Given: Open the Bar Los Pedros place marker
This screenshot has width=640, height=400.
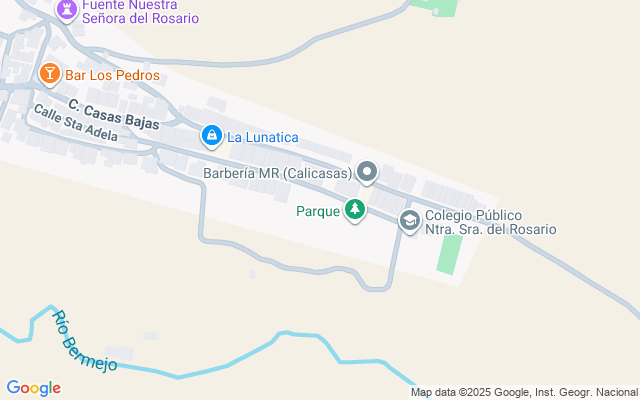Looking at the screenshot, I should click(x=48, y=74).
